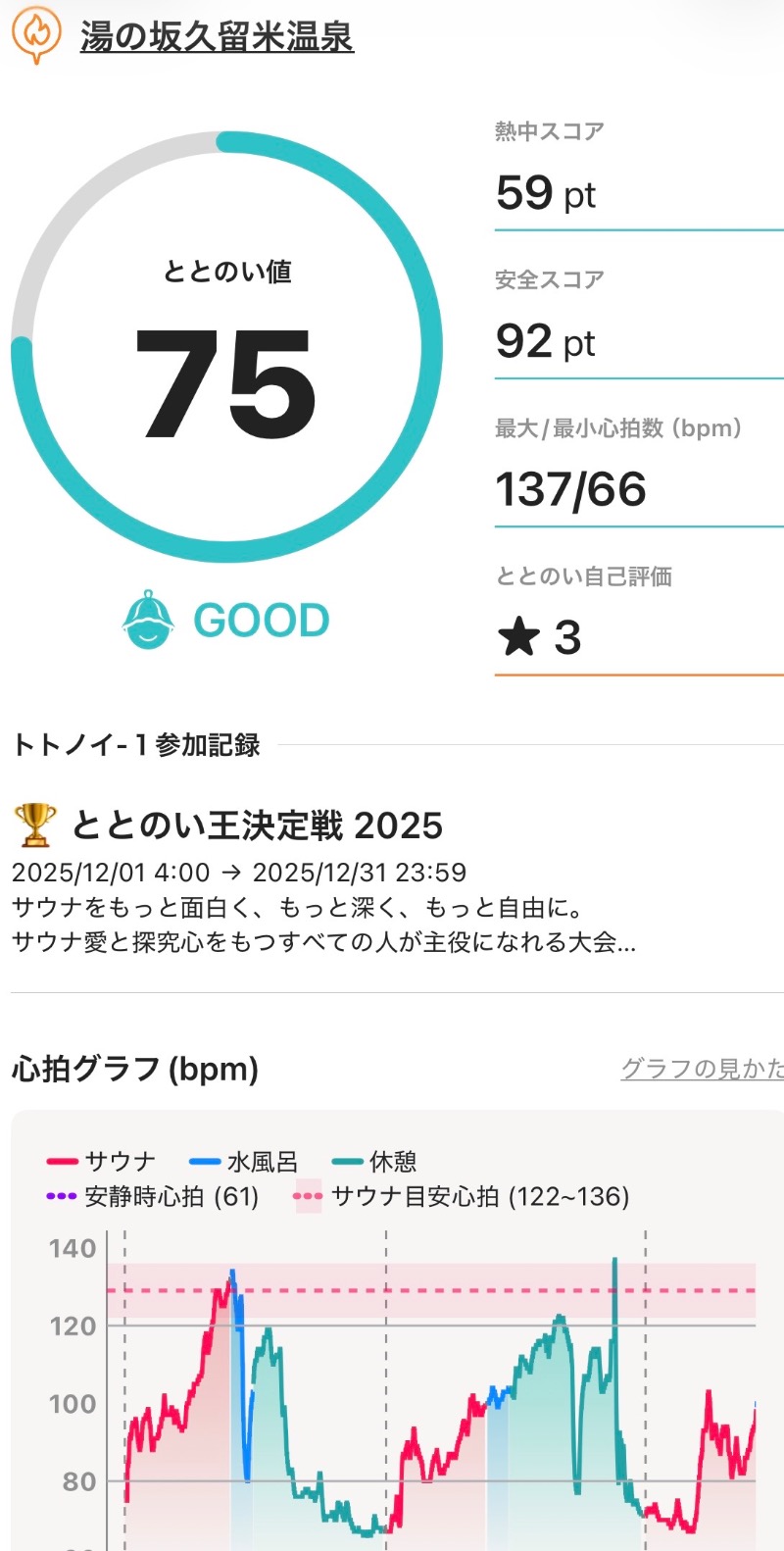Open the ととのい王決定戦 2025 event entry
The image size is (784, 1551).
[257, 826]
